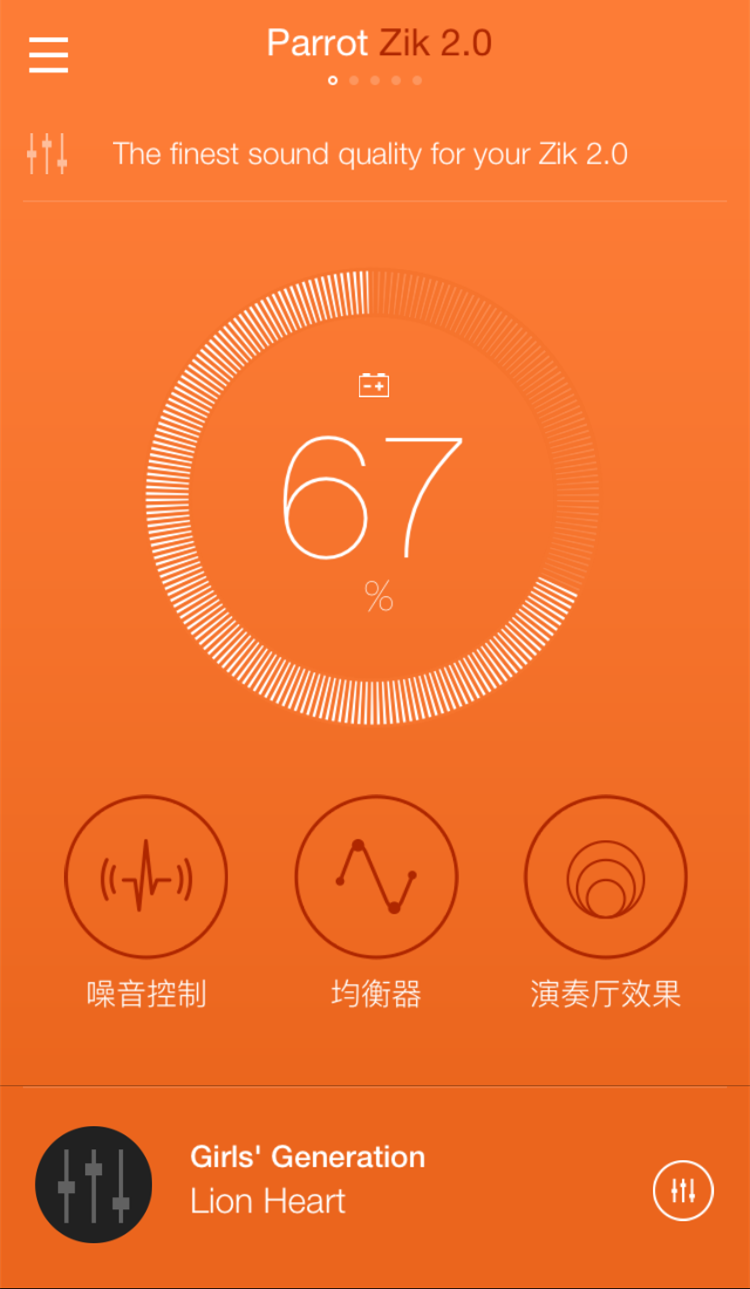Open noise control (噪音控制)

[146, 877]
